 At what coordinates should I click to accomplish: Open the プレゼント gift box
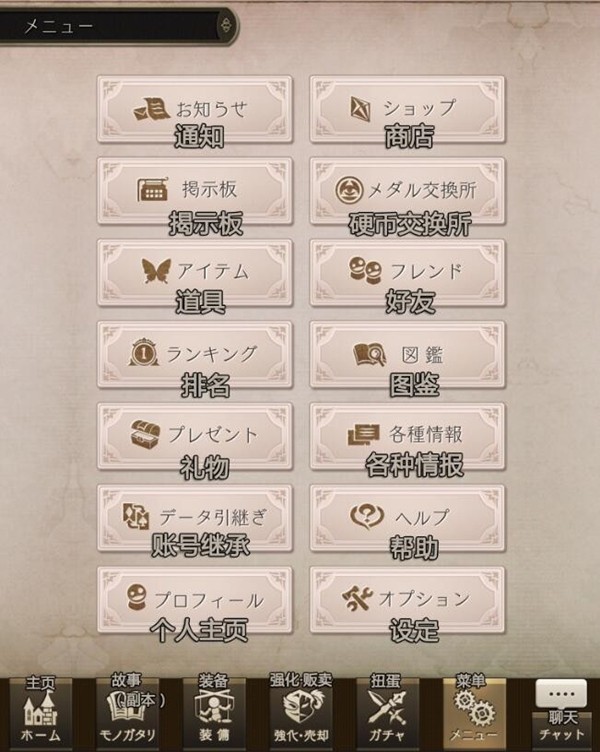pos(195,436)
